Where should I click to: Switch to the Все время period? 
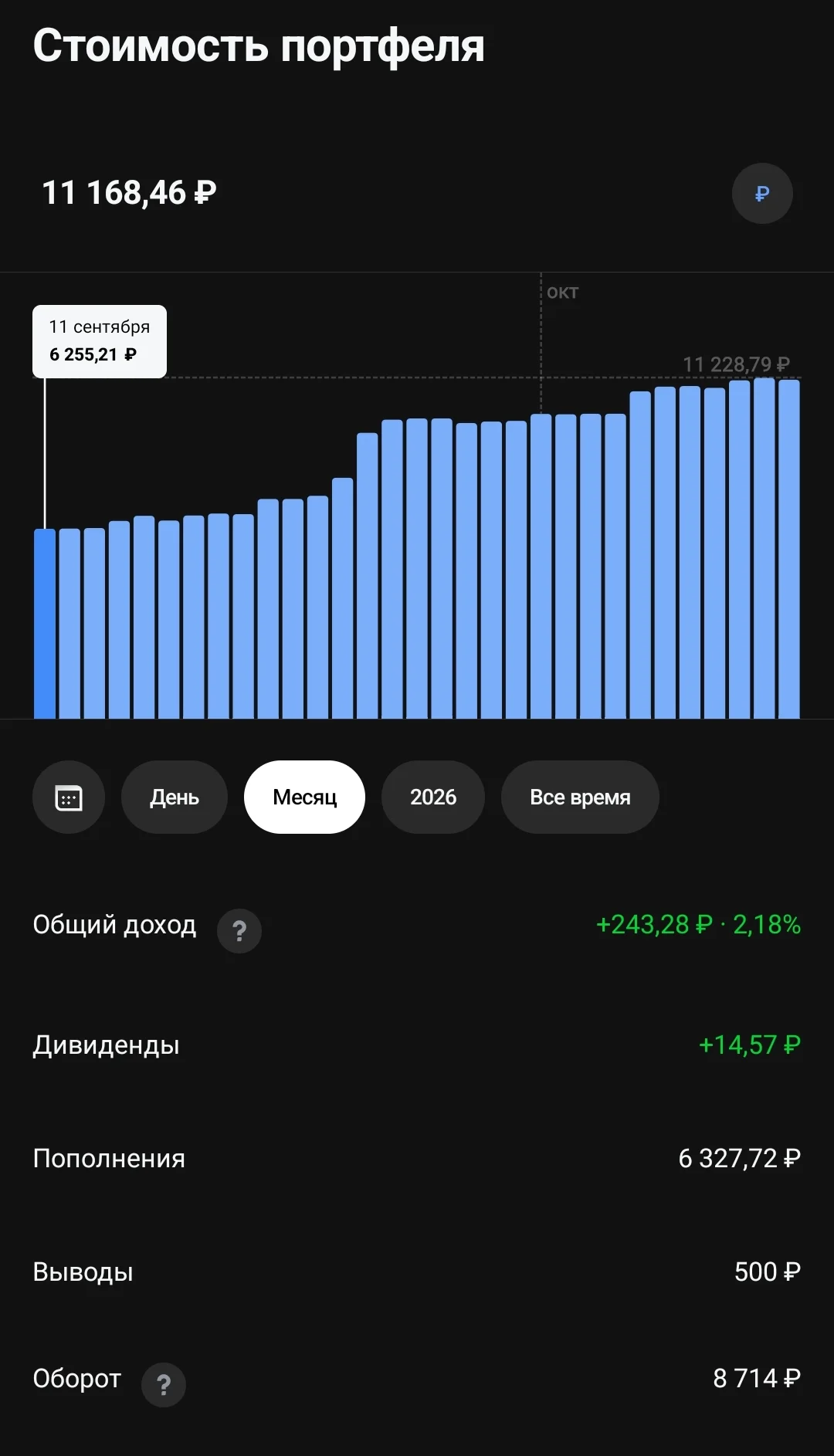tap(580, 797)
